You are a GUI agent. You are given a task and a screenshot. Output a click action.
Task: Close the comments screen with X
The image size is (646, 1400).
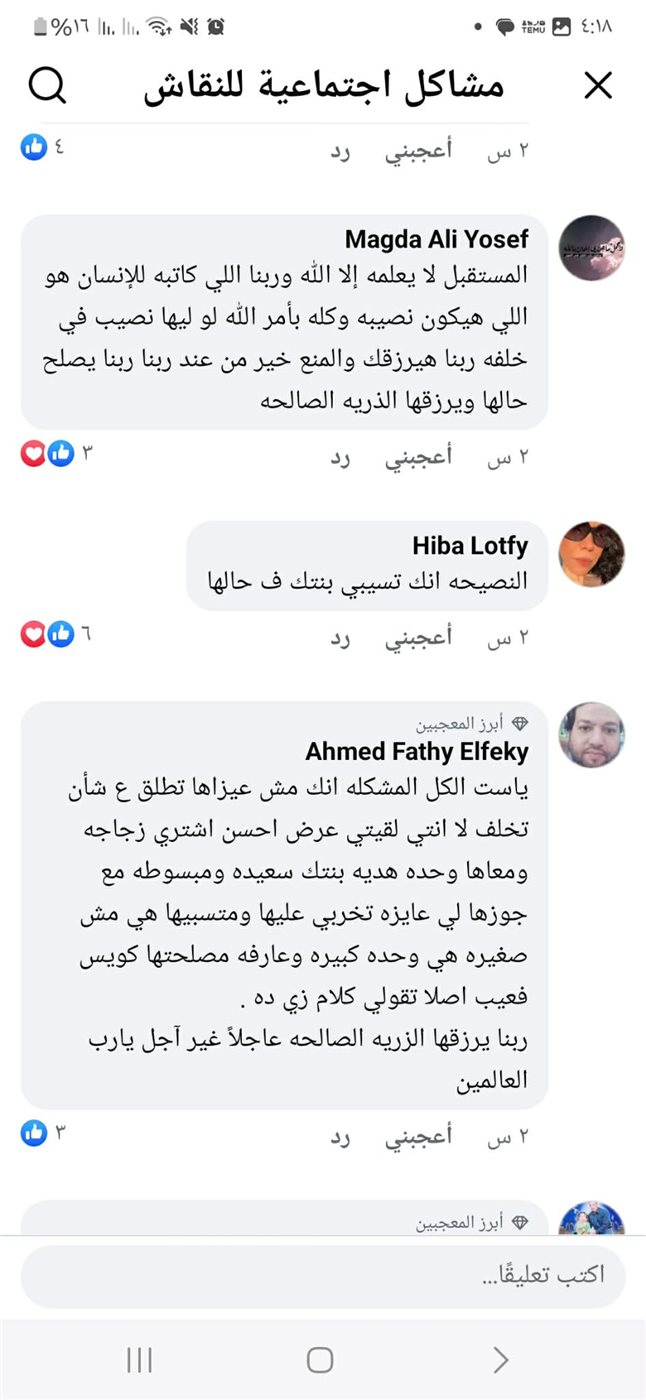click(597, 87)
